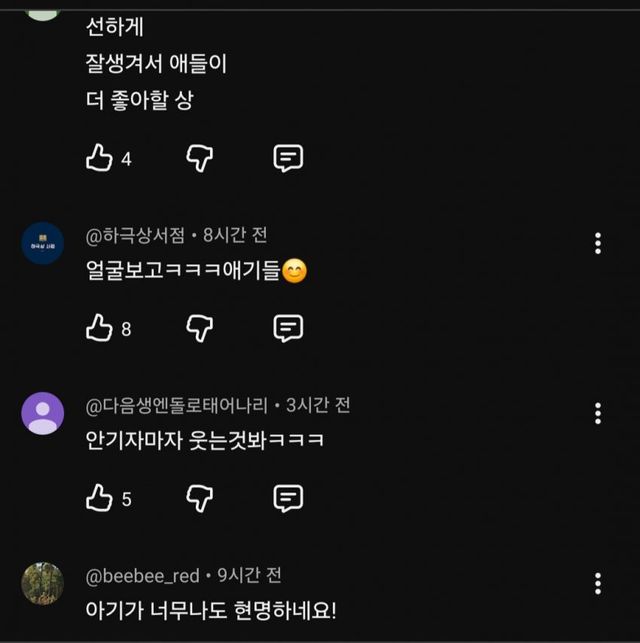Open 하극상서점's profile picture

pyautogui.click(x=43, y=243)
